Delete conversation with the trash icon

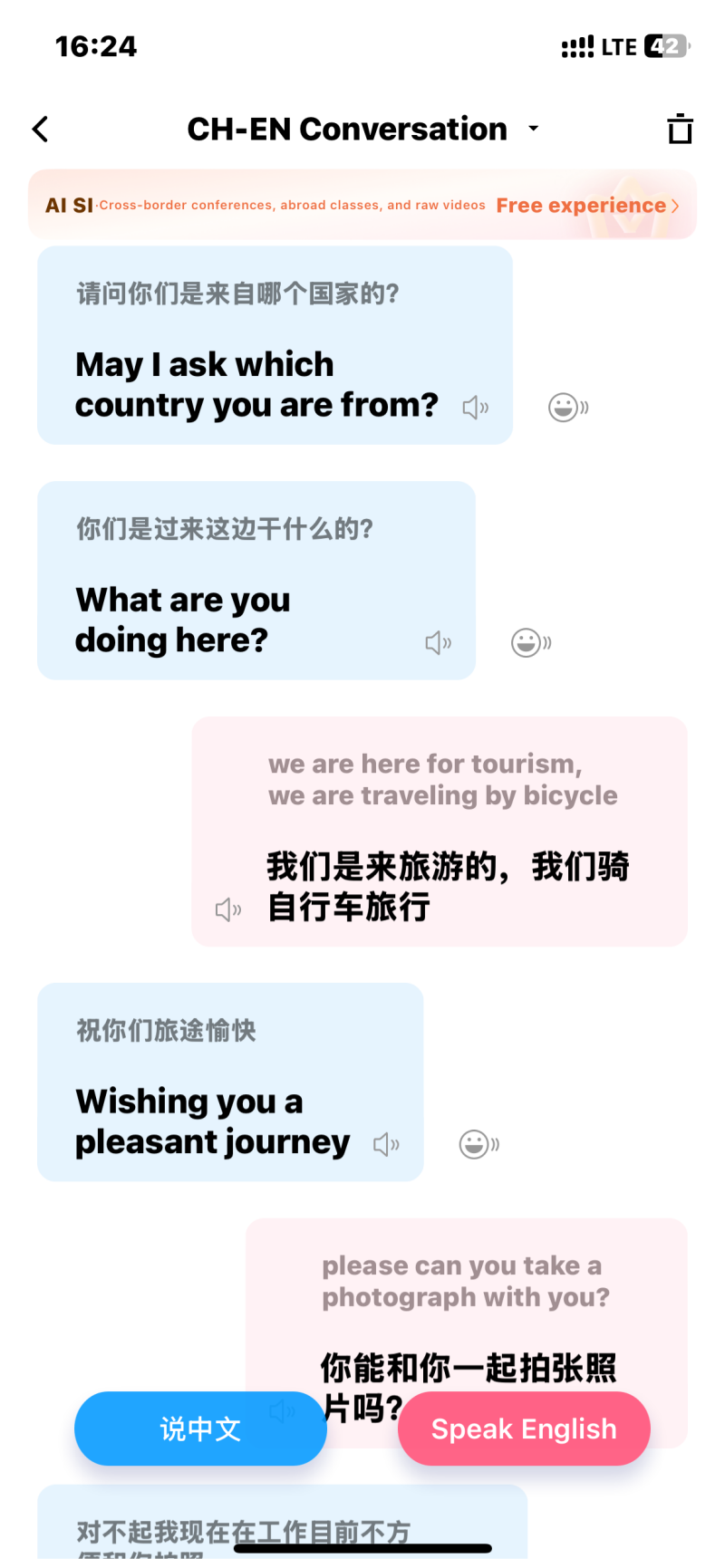[x=680, y=130]
